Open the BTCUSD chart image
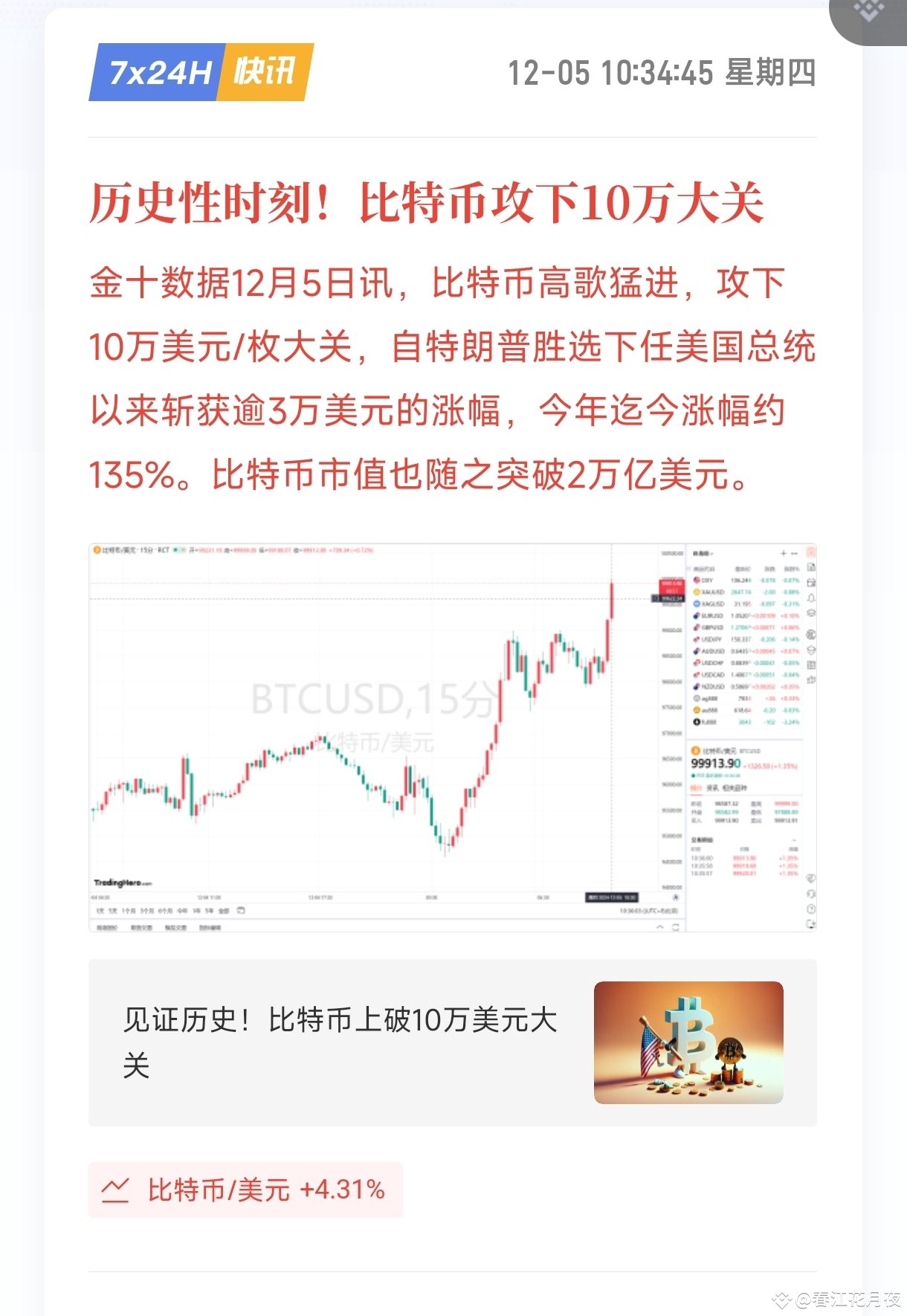This screenshot has width=907, height=1316. 452,737
